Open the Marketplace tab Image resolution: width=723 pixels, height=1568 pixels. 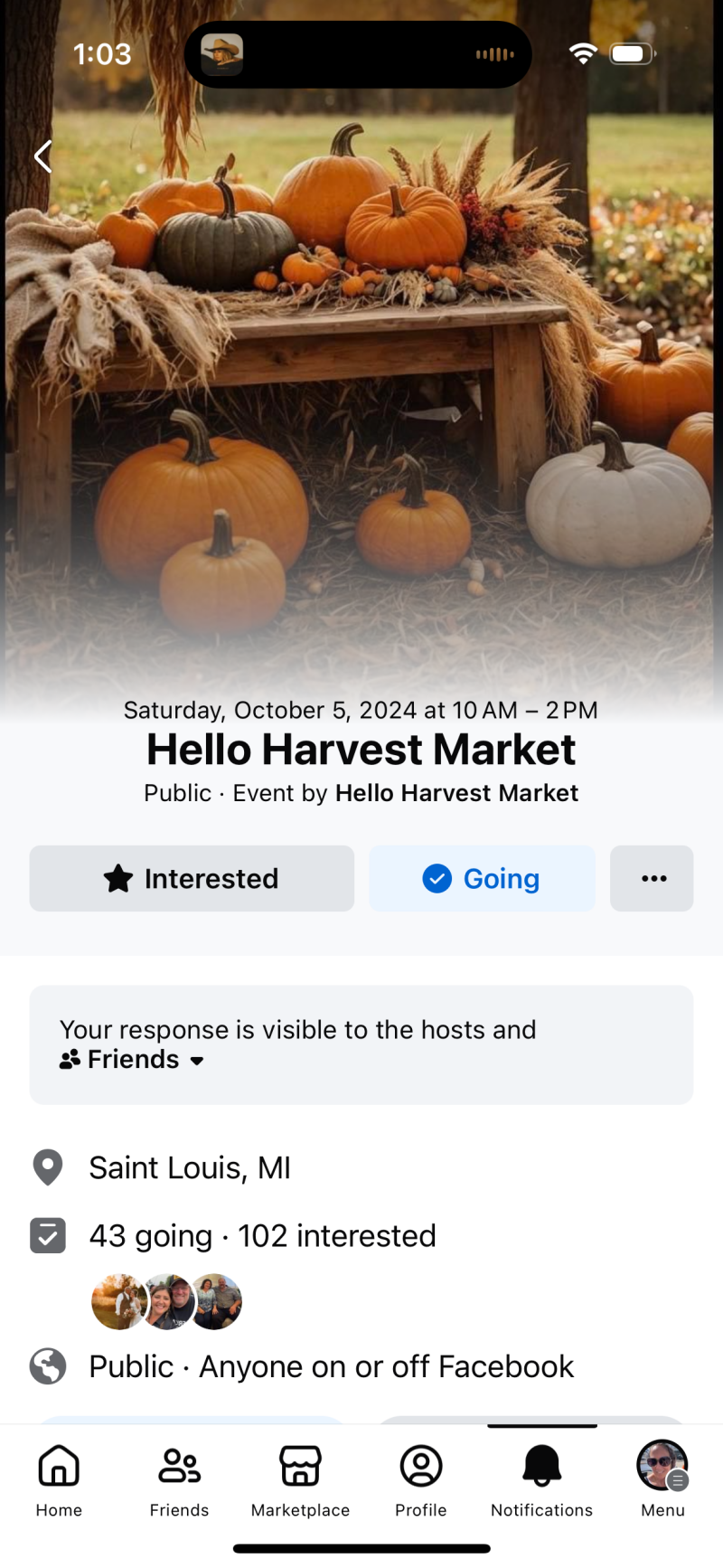point(300,1480)
